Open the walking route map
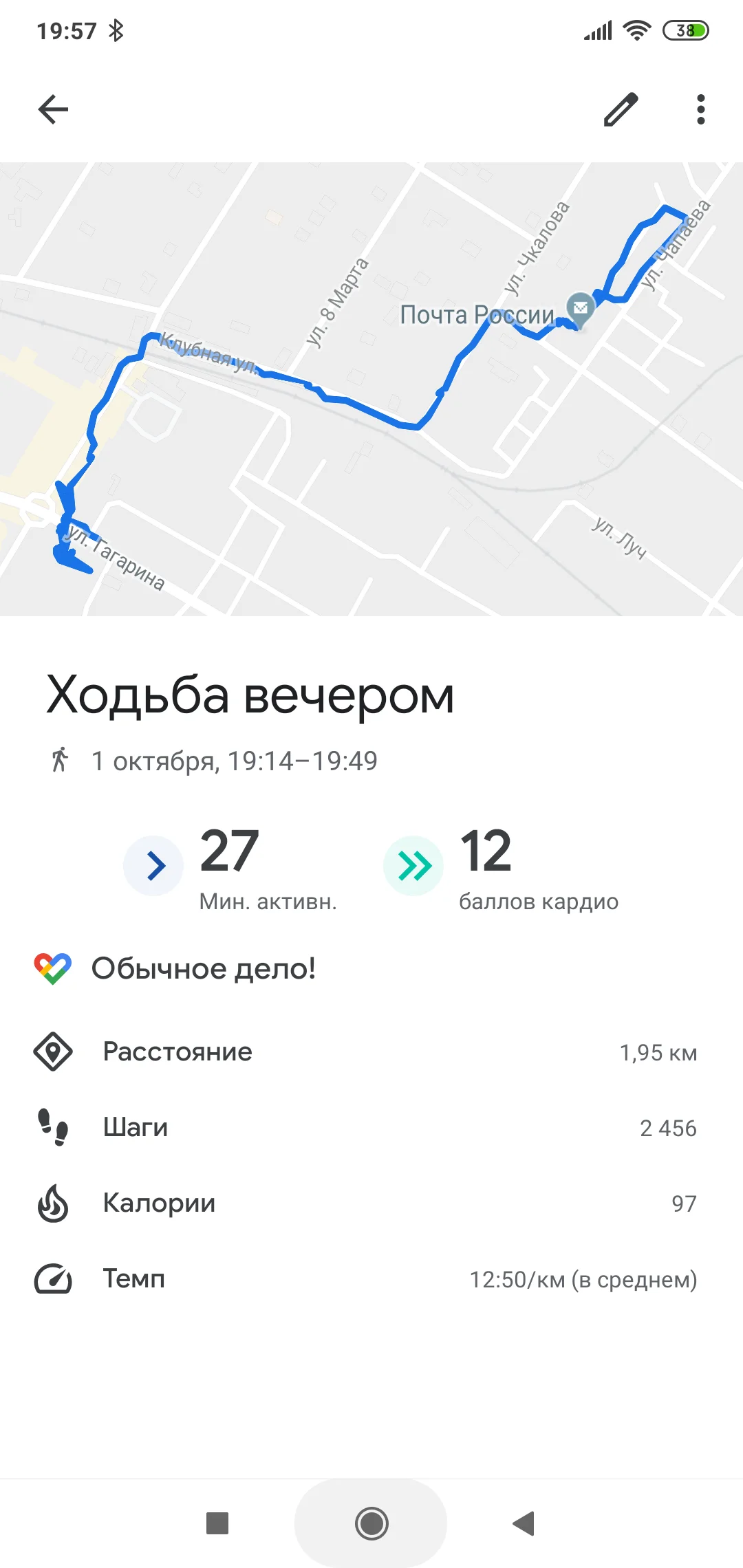This screenshot has width=743, height=1568. coord(371,389)
